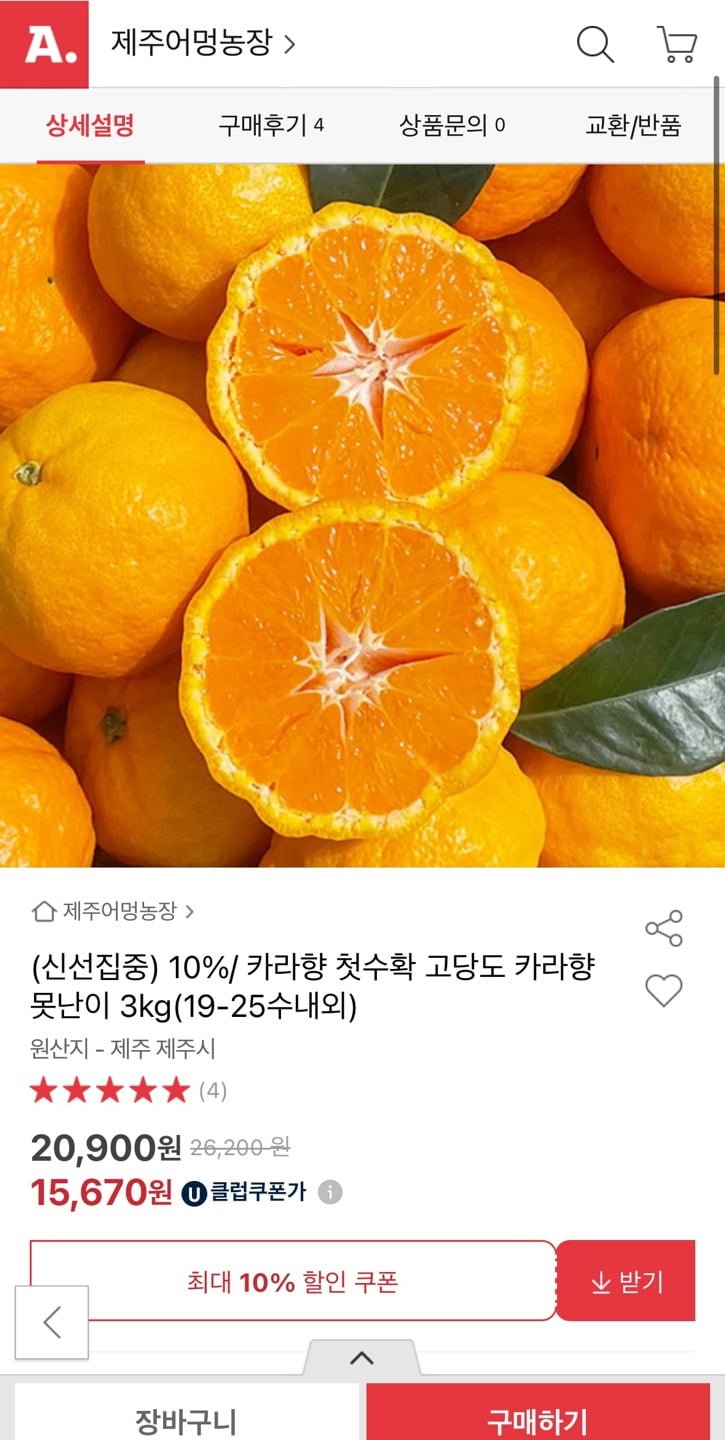Screen dimensions: 725x1440
Task: View the tangerine product photo
Action: 362,515
